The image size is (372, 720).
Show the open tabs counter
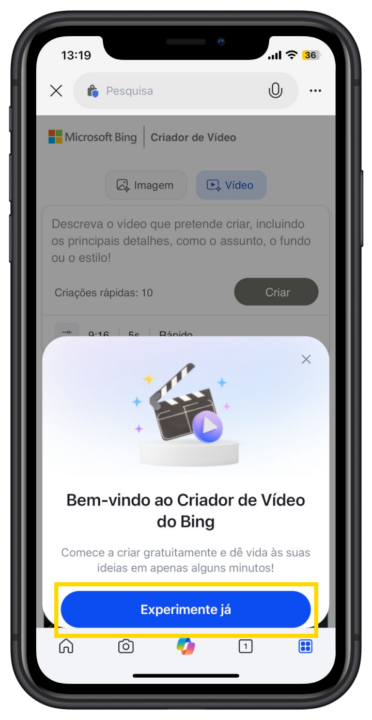pos(246,647)
